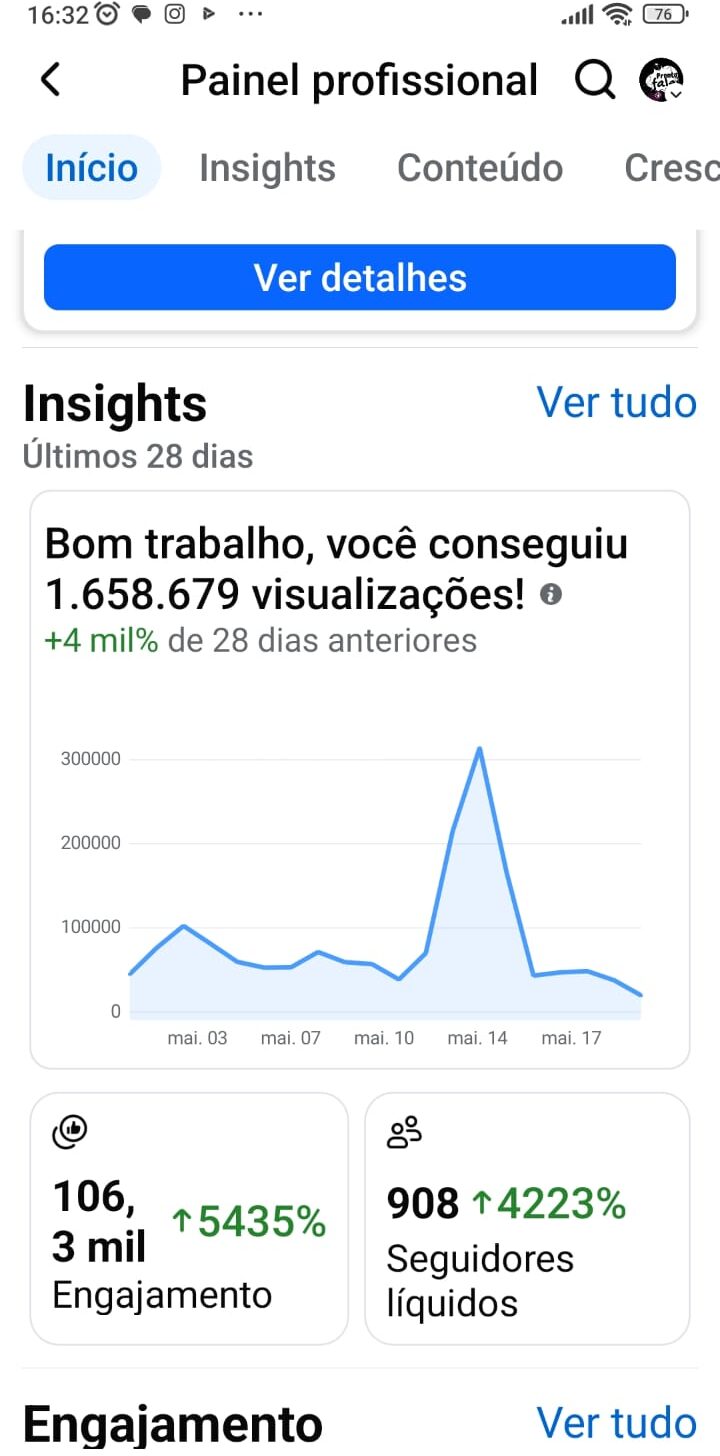Switch to the Conteúdo tab
Image resolution: width=720 pixels, height=1456 pixels.
point(480,168)
